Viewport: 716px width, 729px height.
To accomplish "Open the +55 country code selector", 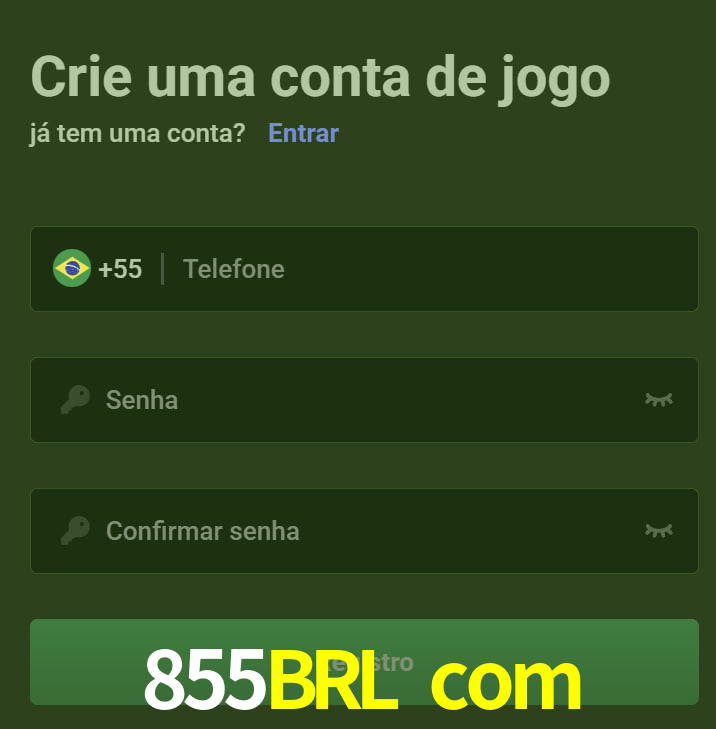I will click(98, 269).
